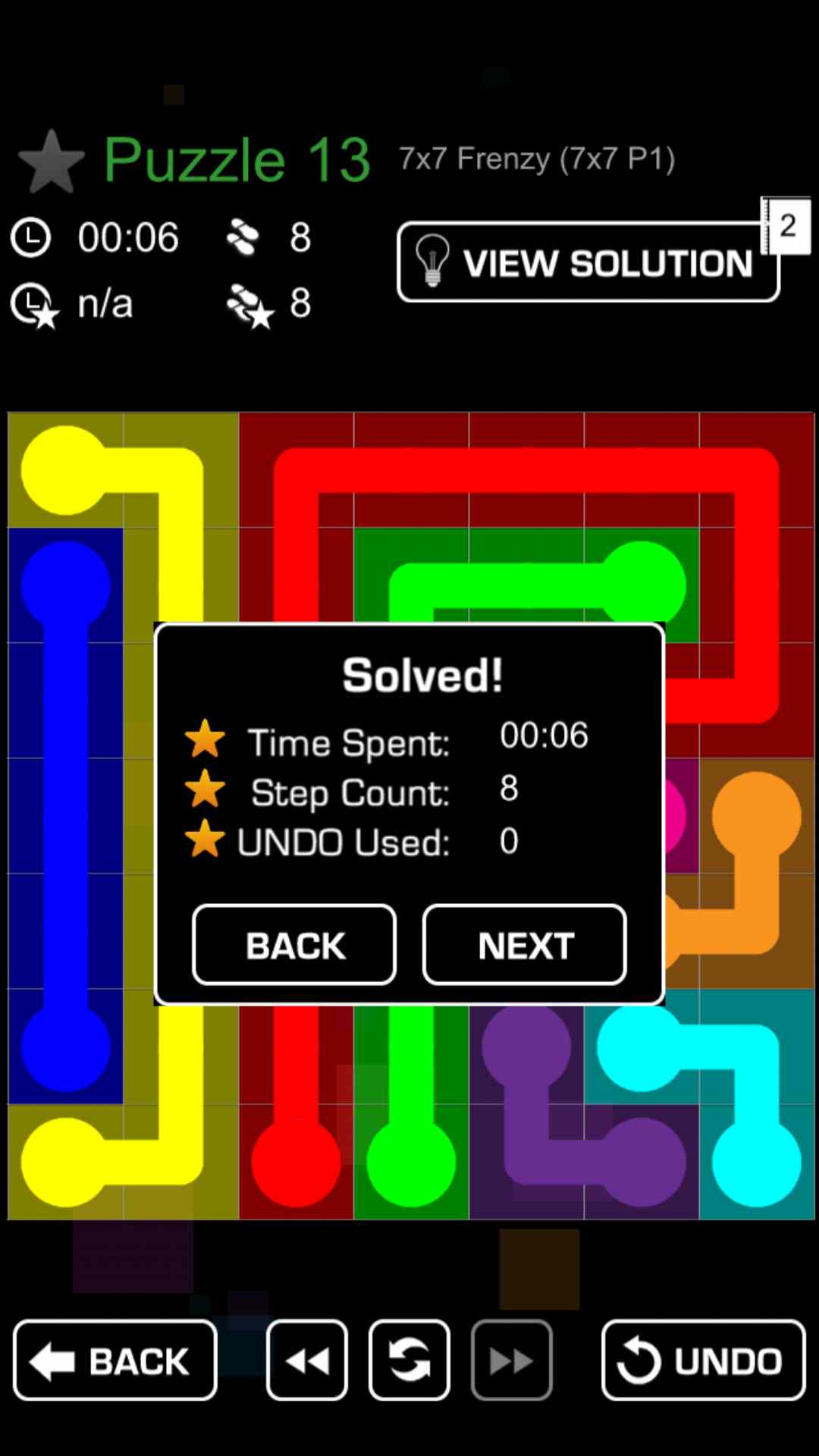Go back using the bottom-left BACK button
The height and width of the screenshot is (1456, 819).
(115, 1360)
